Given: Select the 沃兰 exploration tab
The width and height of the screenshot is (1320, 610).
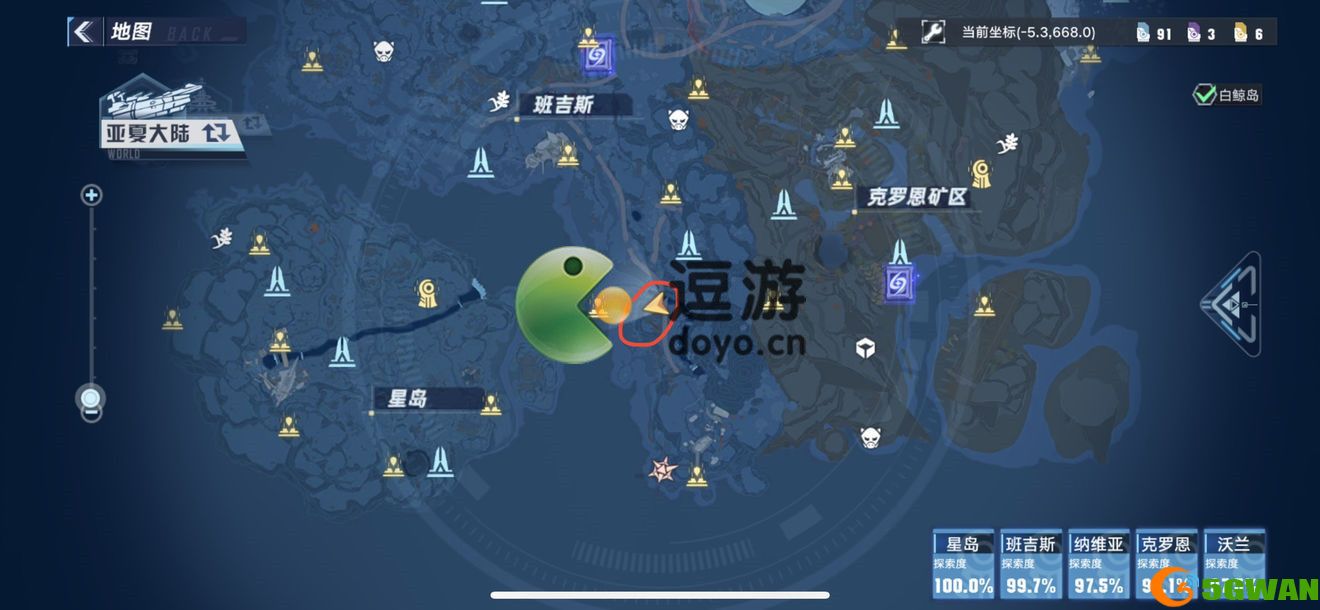Looking at the screenshot, I should tap(1233, 565).
